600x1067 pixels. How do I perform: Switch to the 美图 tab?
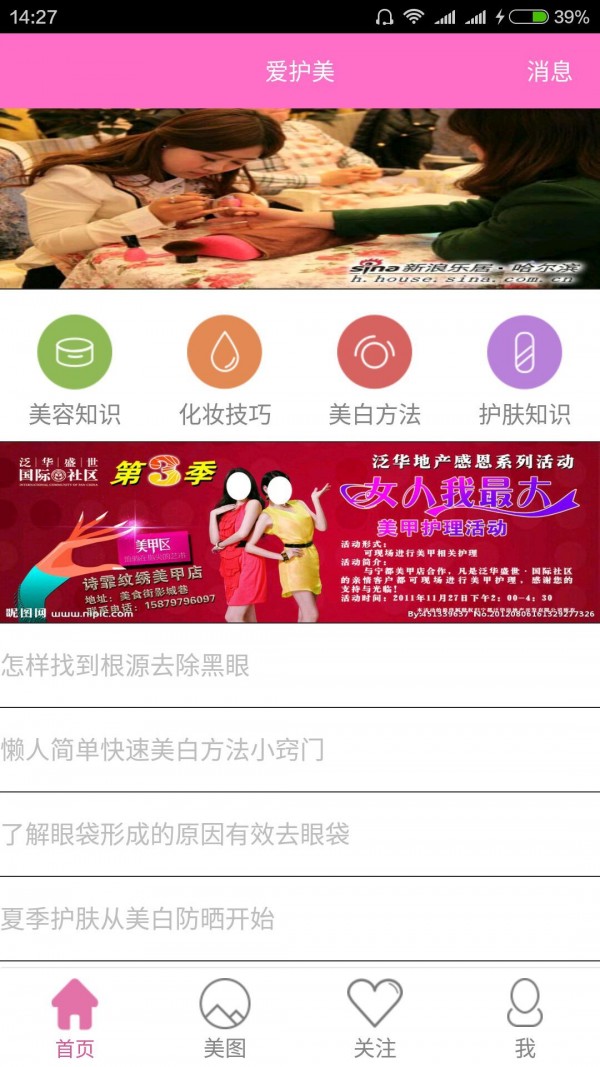(225, 1018)
